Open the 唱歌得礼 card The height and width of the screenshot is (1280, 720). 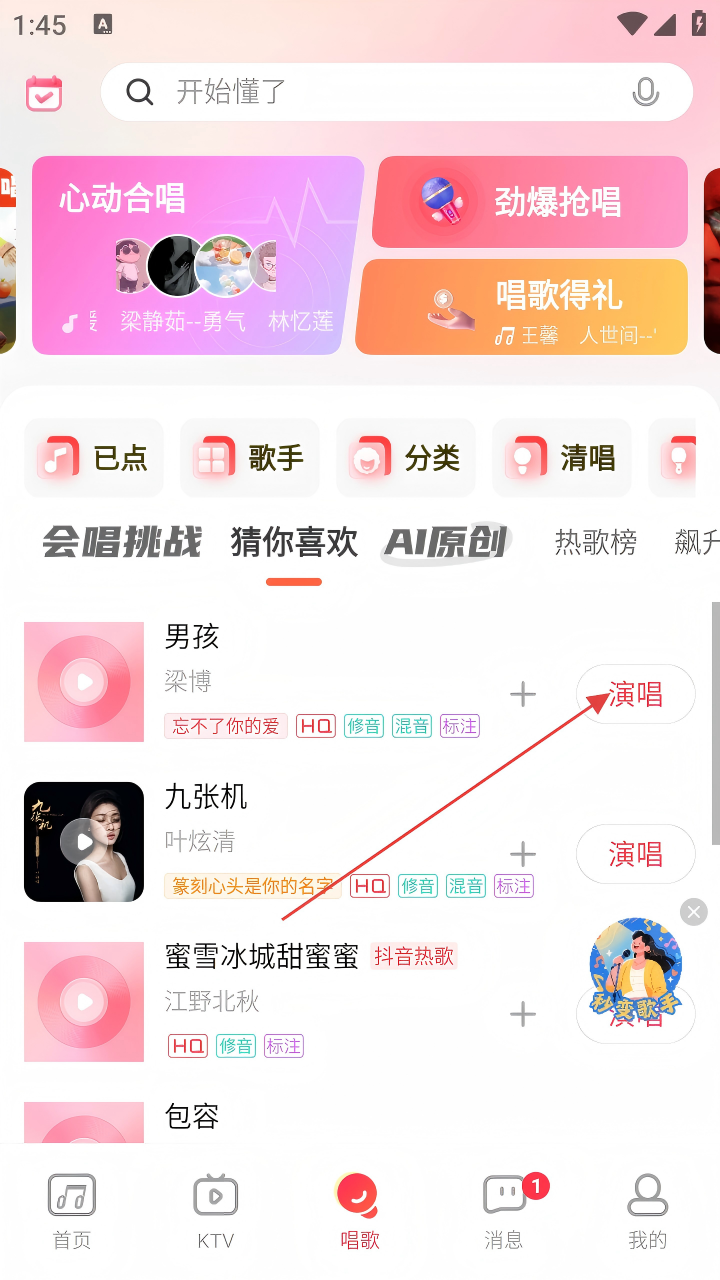click(522, 307)
